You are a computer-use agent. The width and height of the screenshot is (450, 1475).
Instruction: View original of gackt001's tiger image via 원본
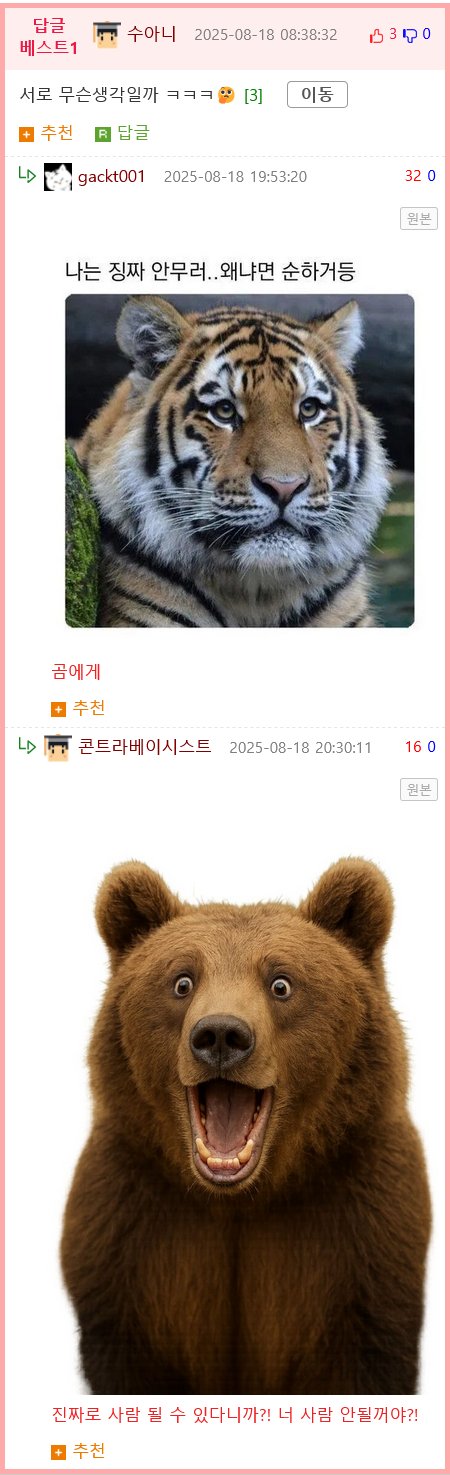click(419, 219)
